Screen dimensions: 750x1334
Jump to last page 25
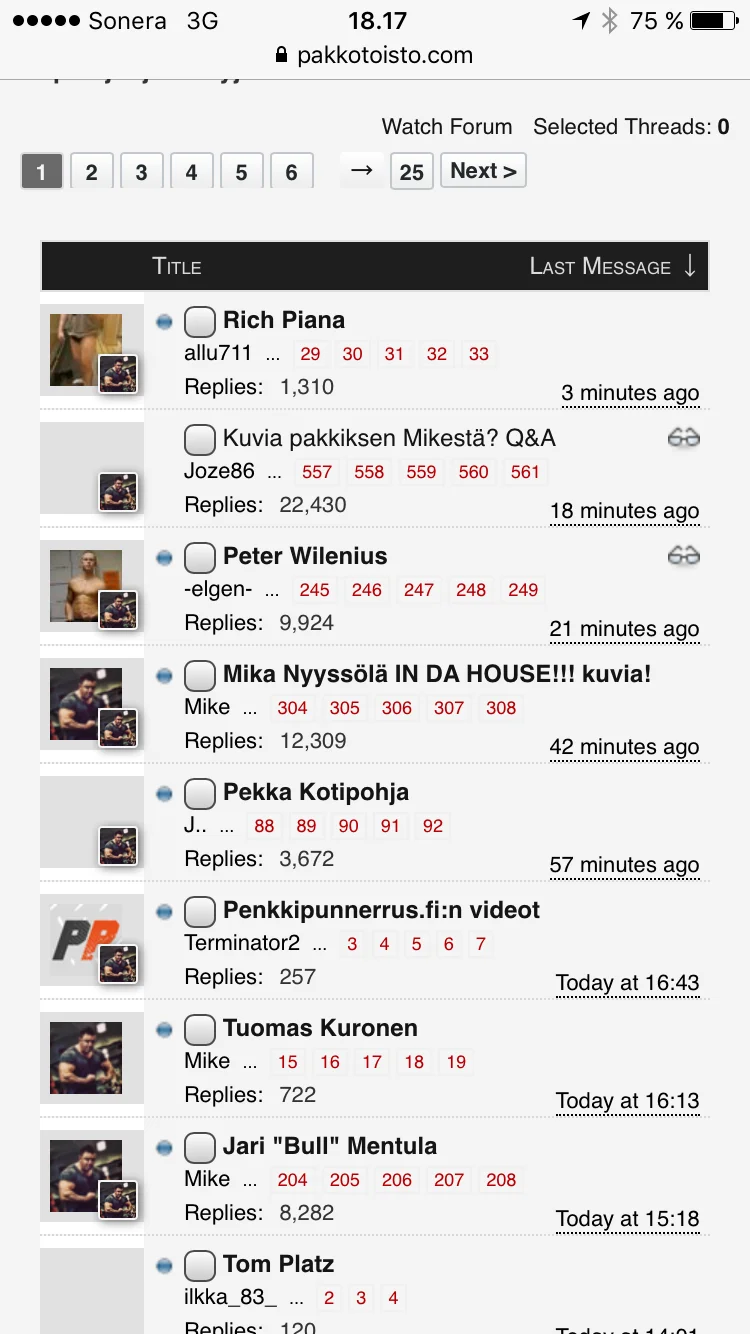click(x=411, y=172)
